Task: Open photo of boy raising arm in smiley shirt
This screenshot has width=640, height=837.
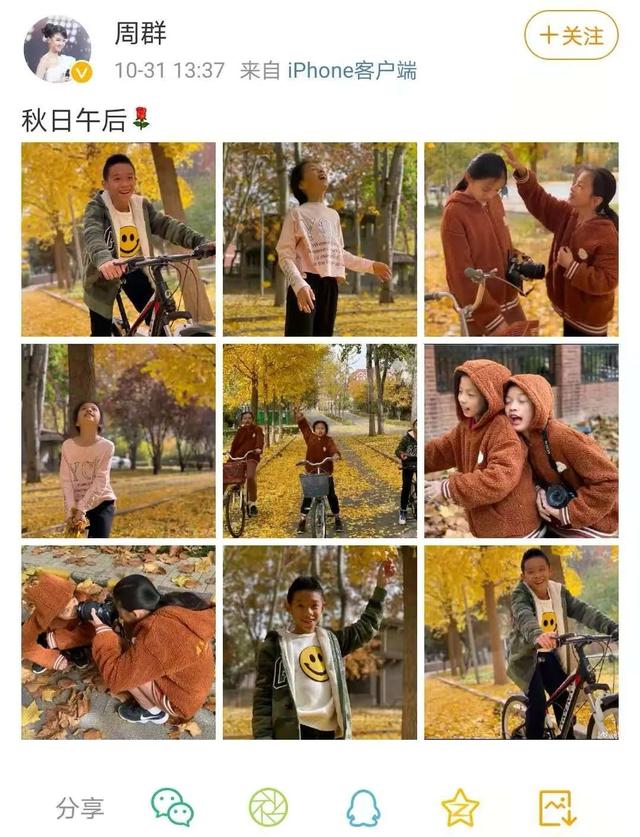Action: tap(319, 642)
